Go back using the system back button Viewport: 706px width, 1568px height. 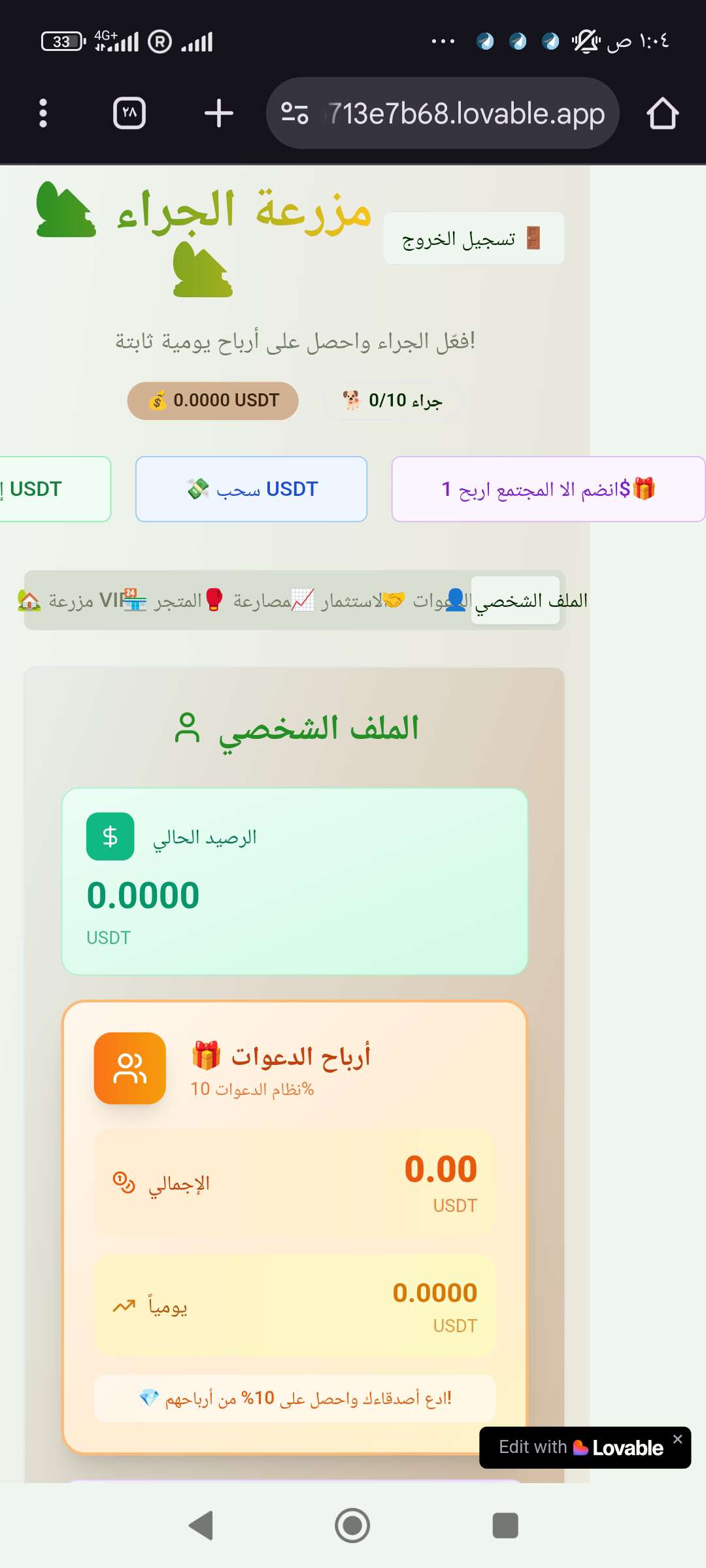tap(201, 1526)
